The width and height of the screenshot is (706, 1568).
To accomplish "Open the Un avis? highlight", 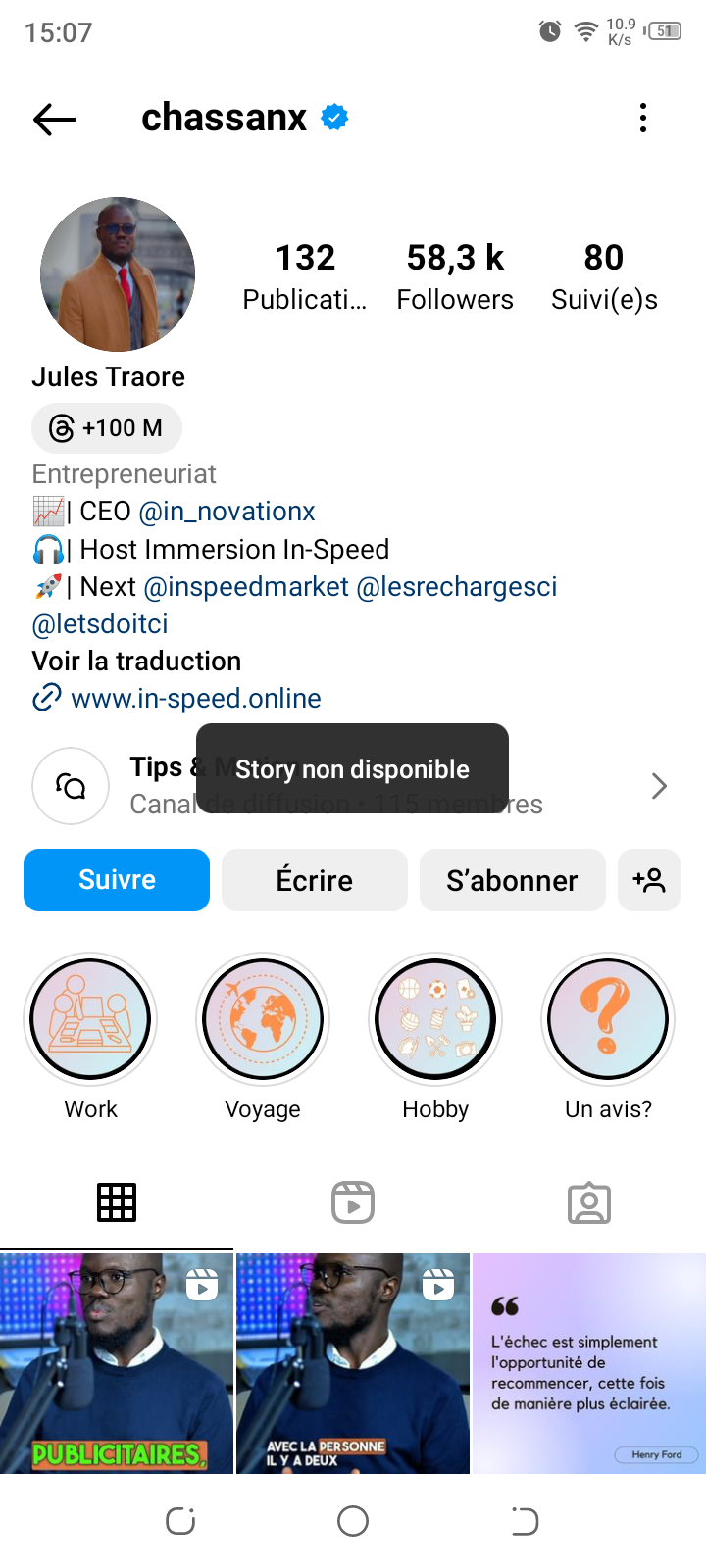I will (x=608, y=1037).
